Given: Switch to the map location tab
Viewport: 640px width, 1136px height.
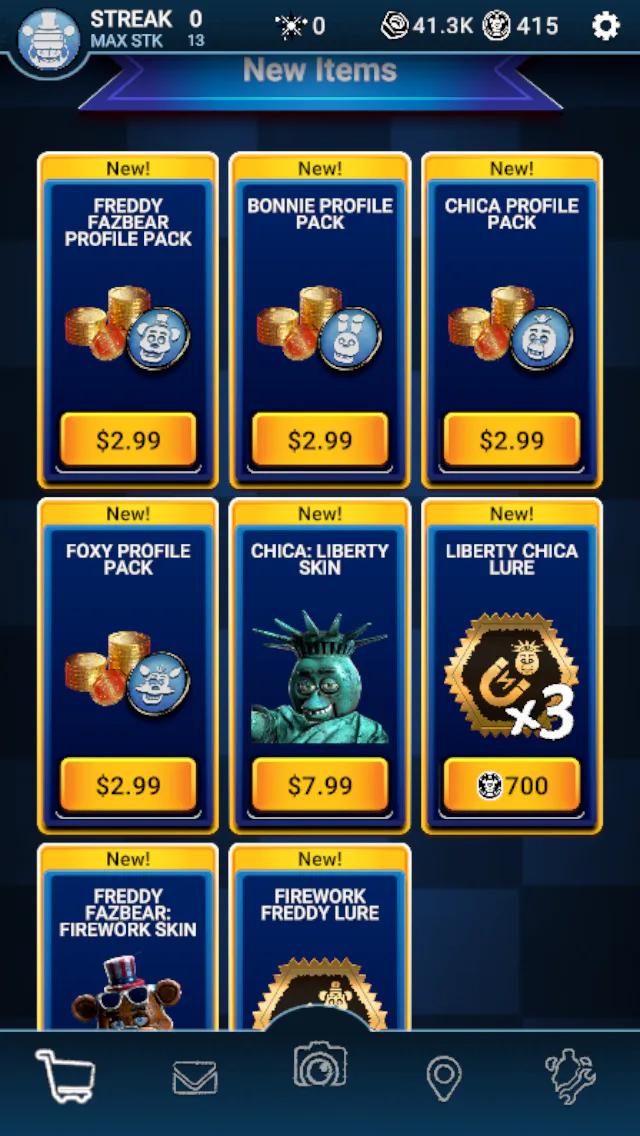Looking at the screenshot, I should (444, 1078).
